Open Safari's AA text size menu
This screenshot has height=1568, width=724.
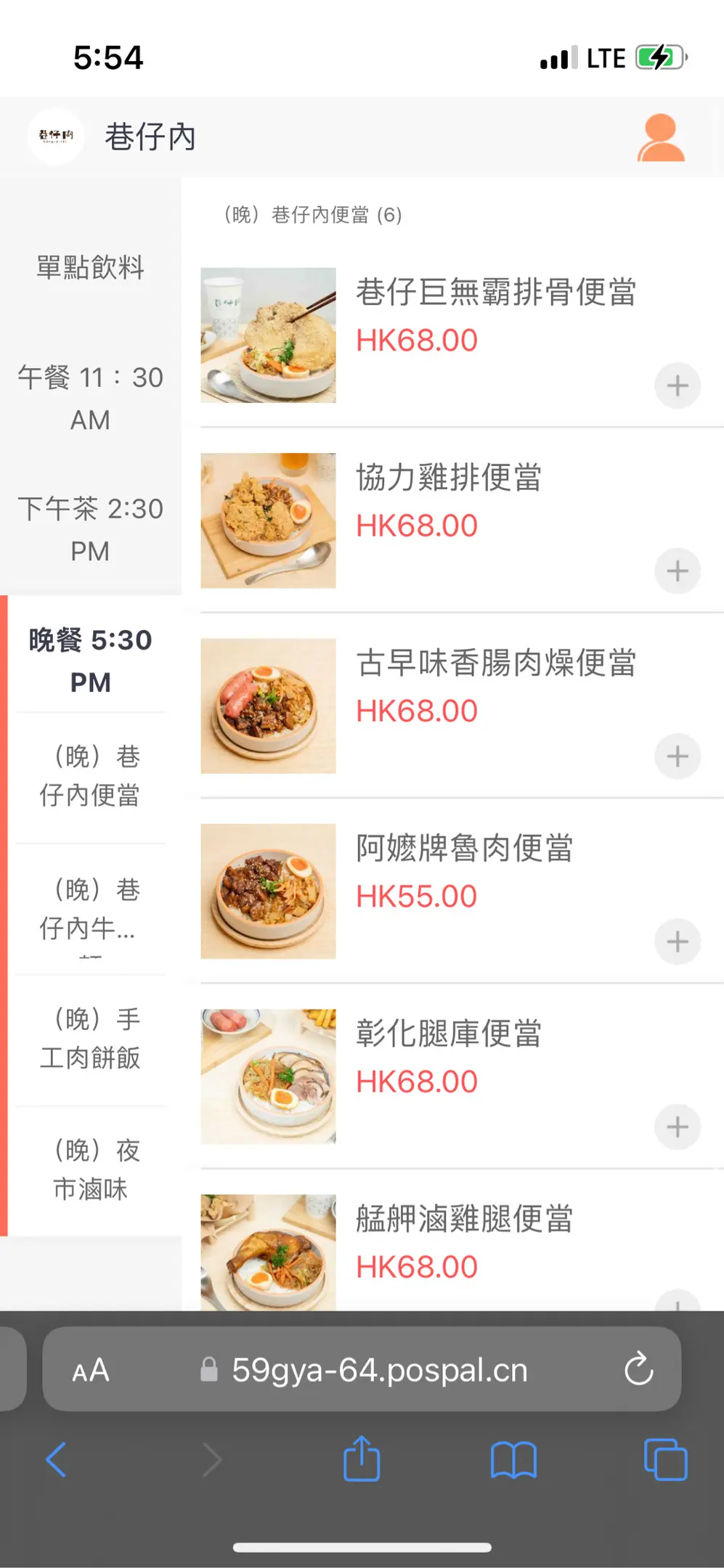91,1371
